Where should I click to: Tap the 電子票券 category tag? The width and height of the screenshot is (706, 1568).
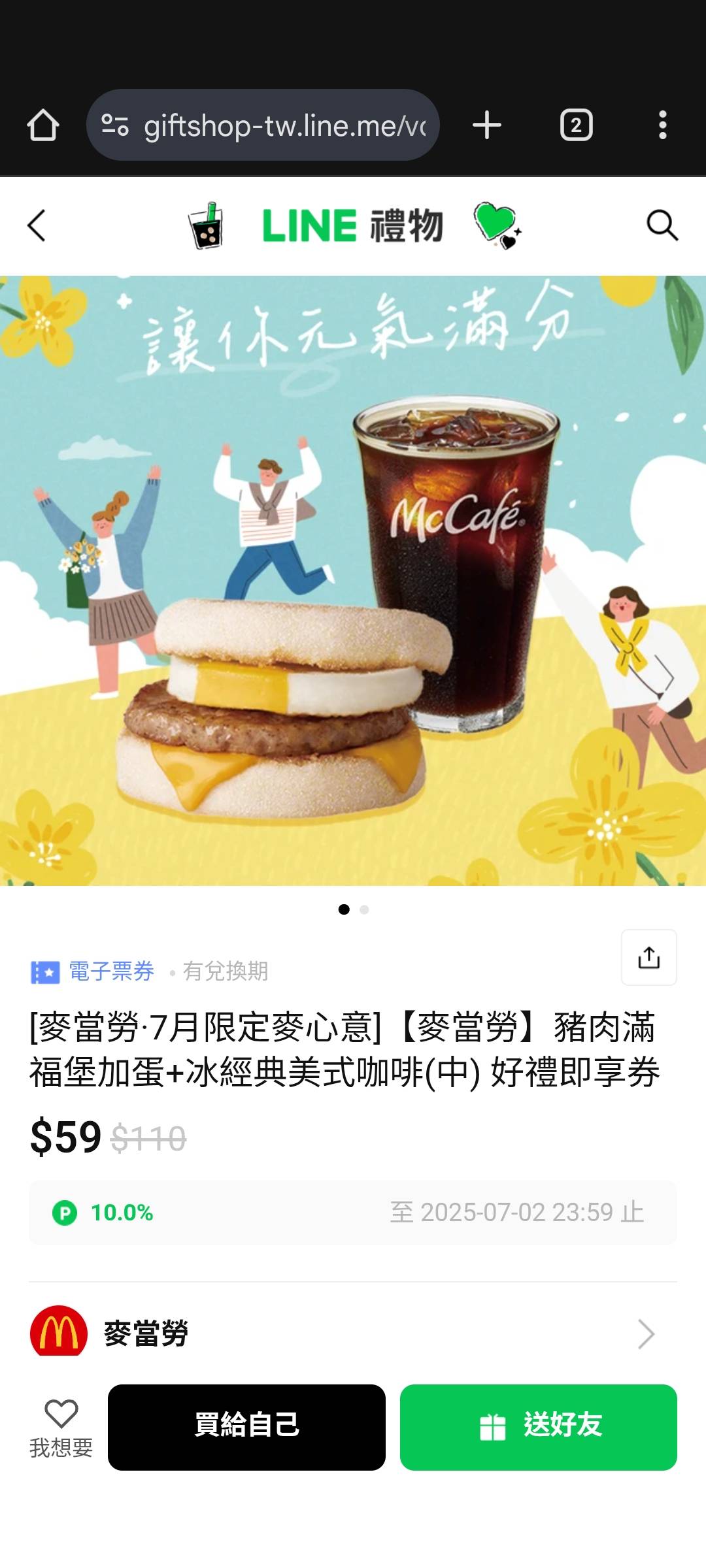pyautogui.click(x=92, y=971)
